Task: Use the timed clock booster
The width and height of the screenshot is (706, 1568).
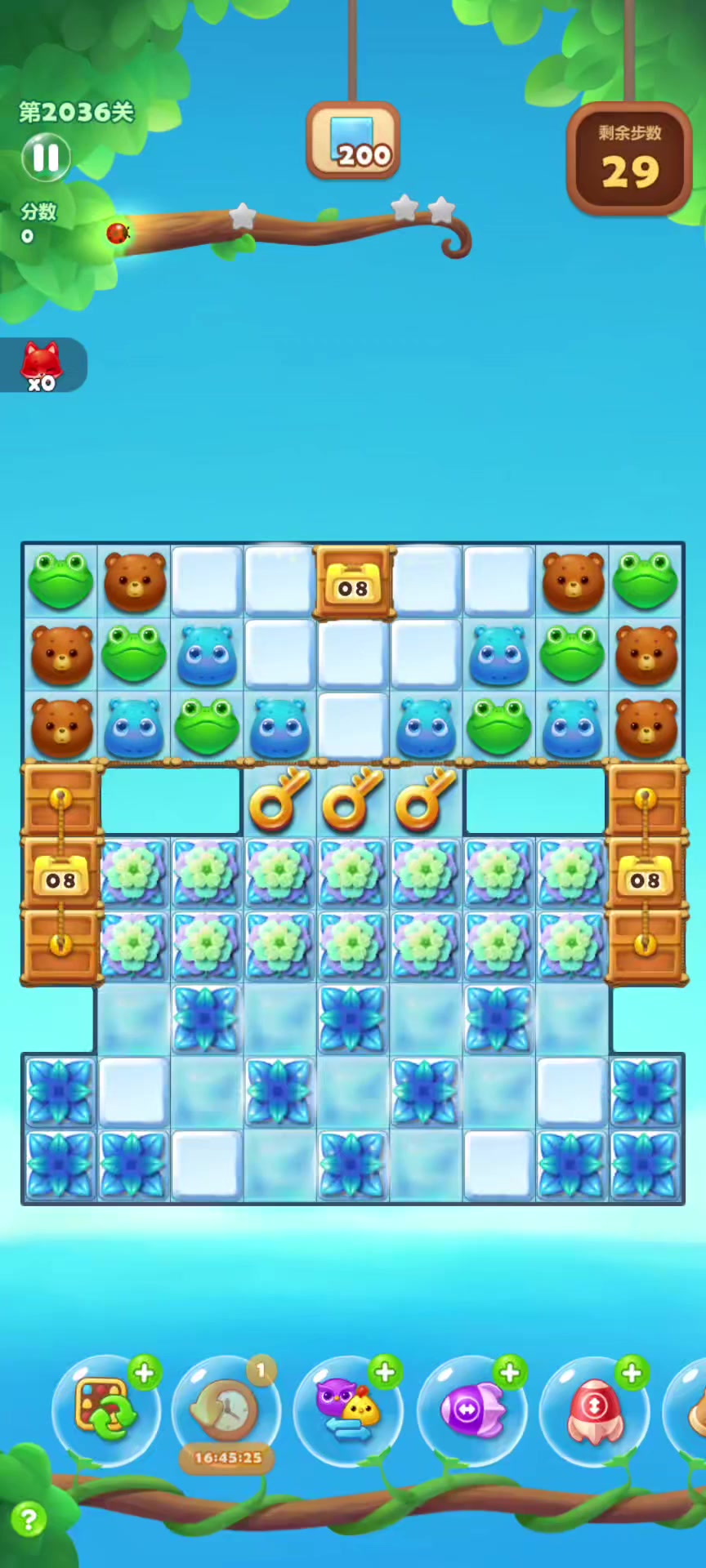Action: [226, 1410]
